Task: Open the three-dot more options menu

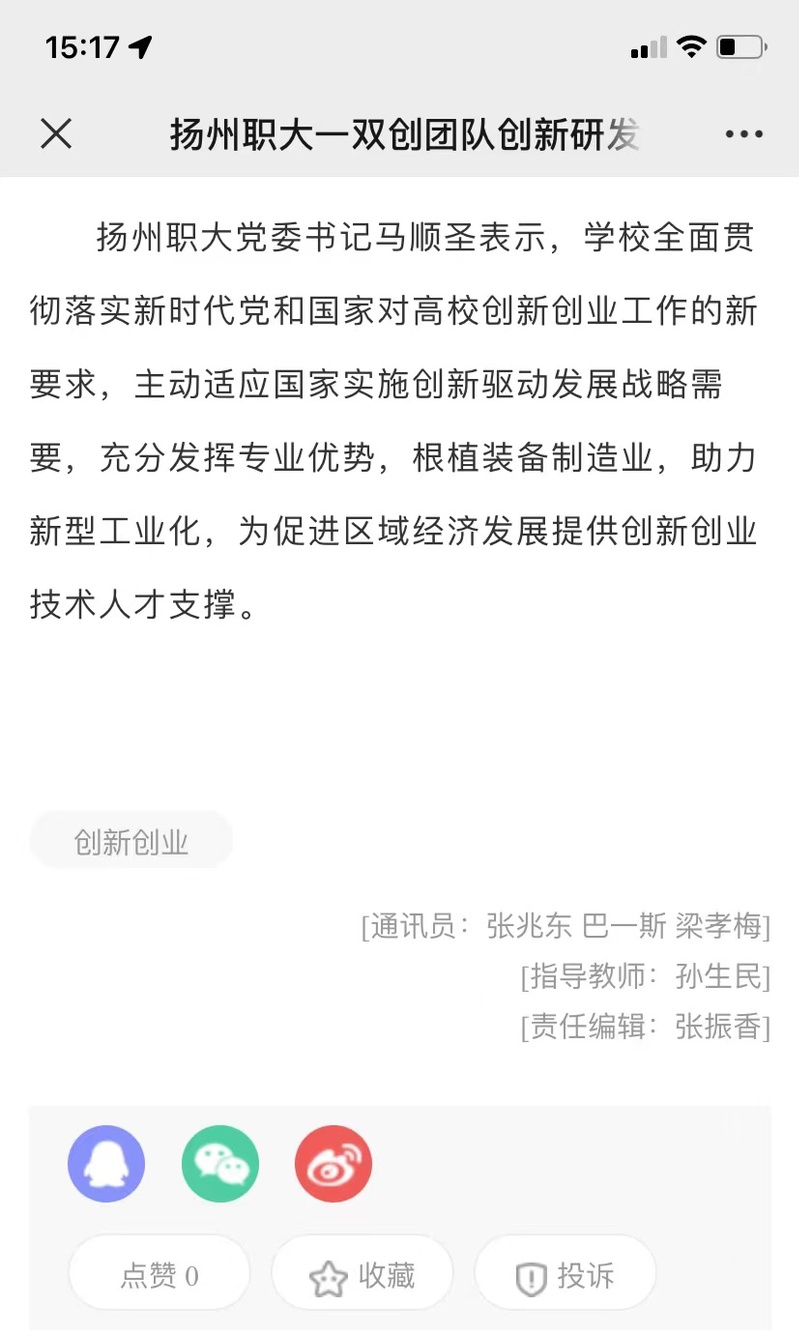Action: 744,134
